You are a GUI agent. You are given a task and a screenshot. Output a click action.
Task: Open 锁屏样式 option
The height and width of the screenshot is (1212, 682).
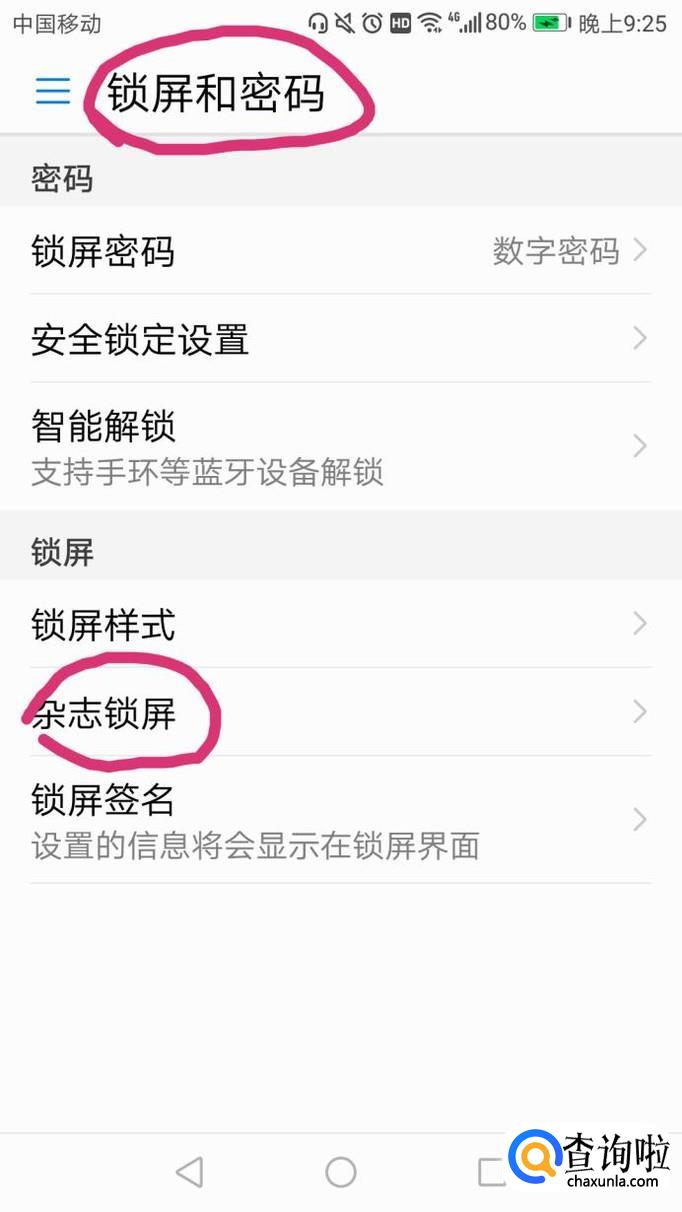click(340, 625)
